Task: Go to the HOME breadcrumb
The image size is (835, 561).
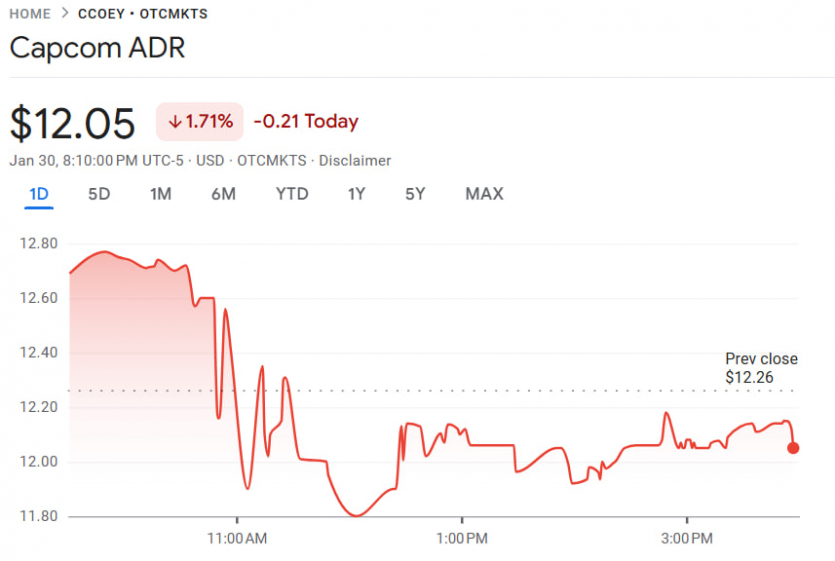Action: point(30,14)
